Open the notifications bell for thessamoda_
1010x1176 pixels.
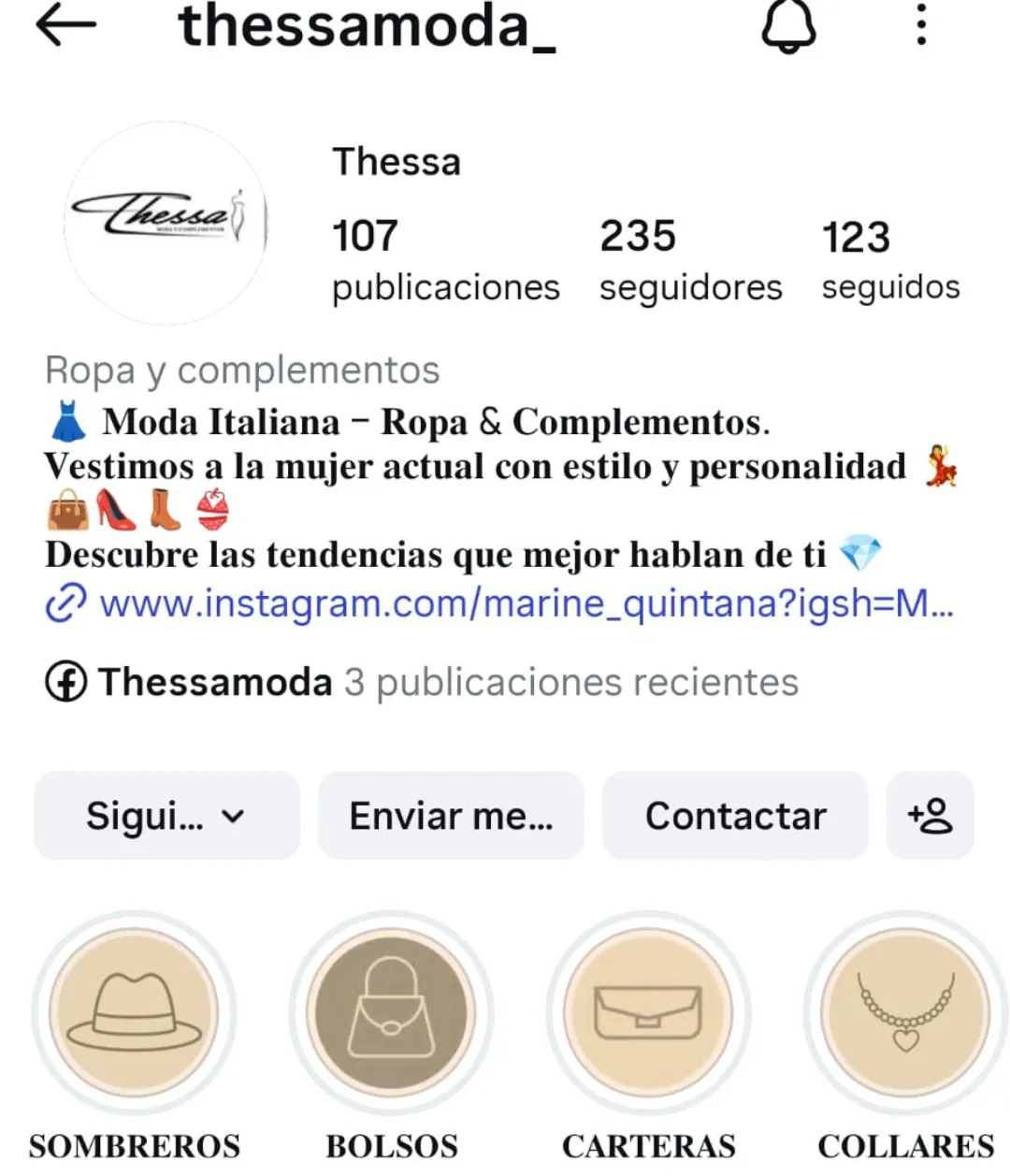coord(788,26)
